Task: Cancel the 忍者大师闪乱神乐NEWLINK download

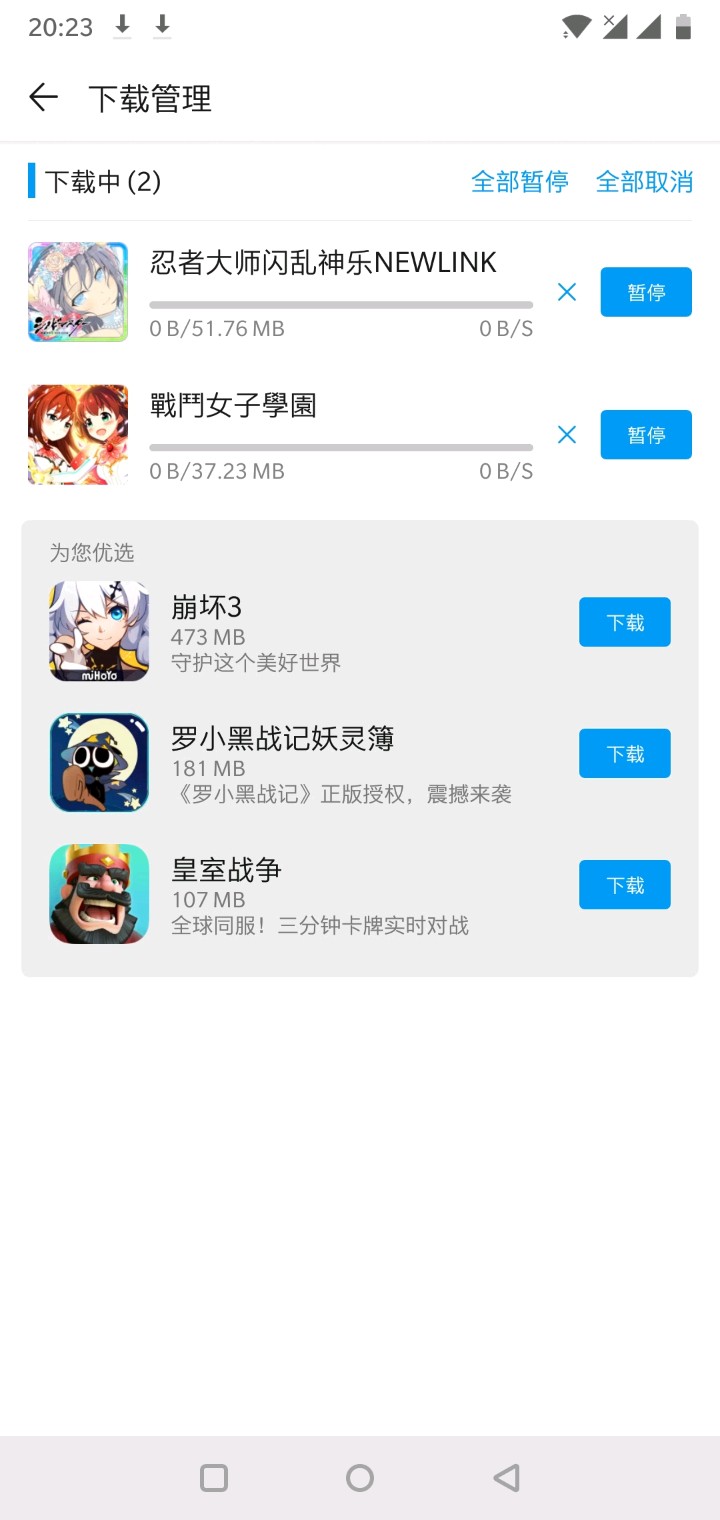Action: (x=567, y=292)
